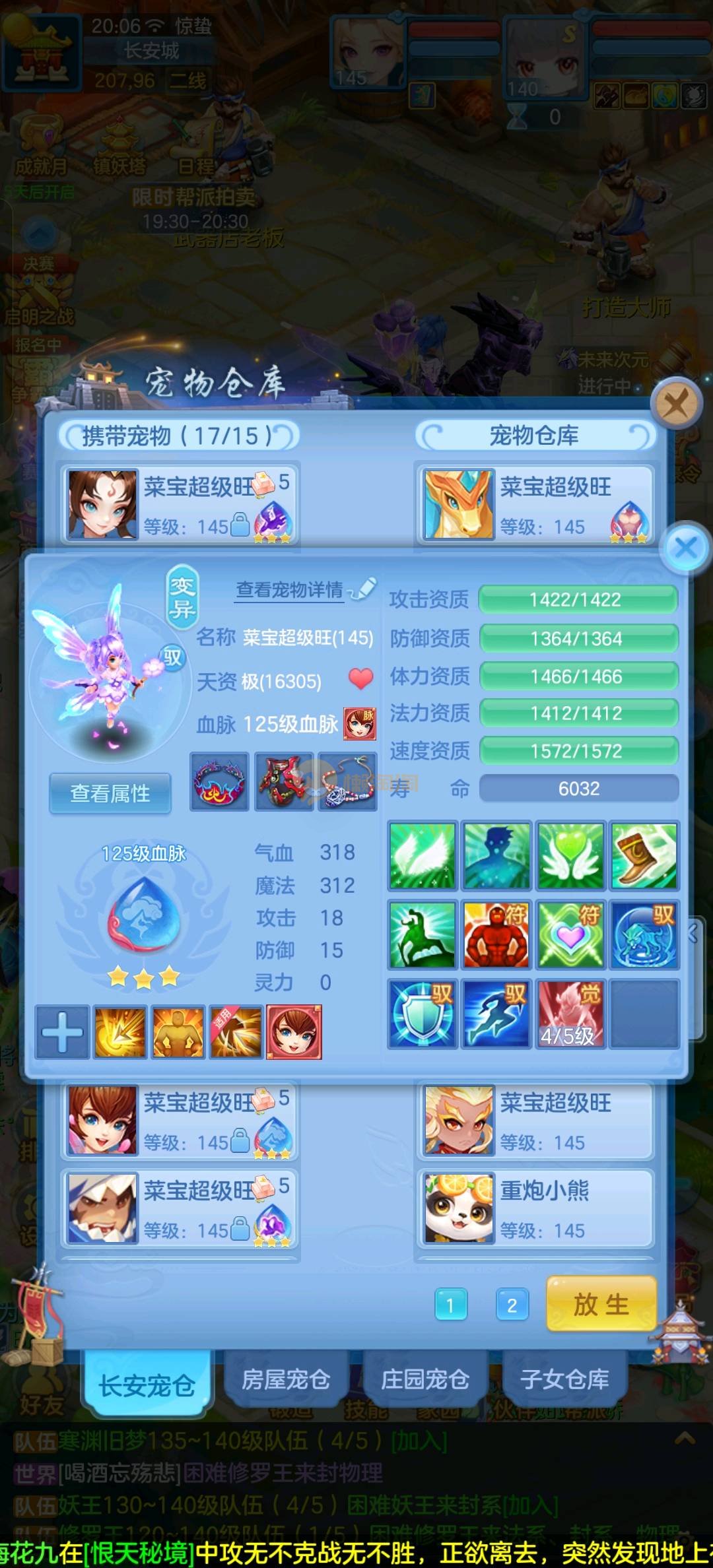Switch to 房屋宠仓 tab

click(x=285, y=1379)
